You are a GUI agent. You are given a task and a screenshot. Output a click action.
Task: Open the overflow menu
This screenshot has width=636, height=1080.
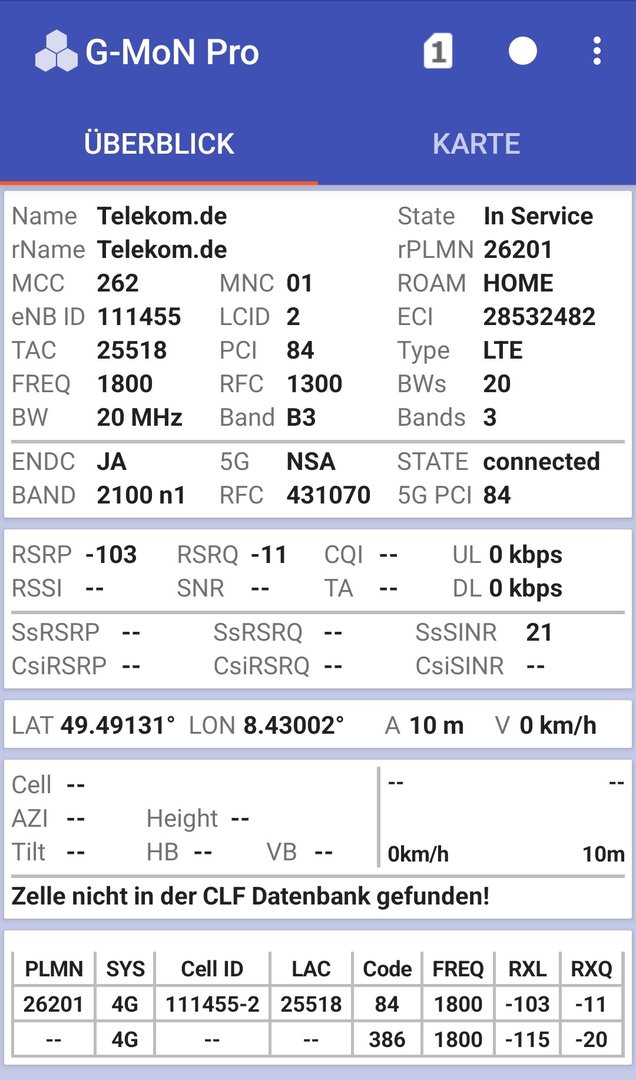tap(597, 51)
